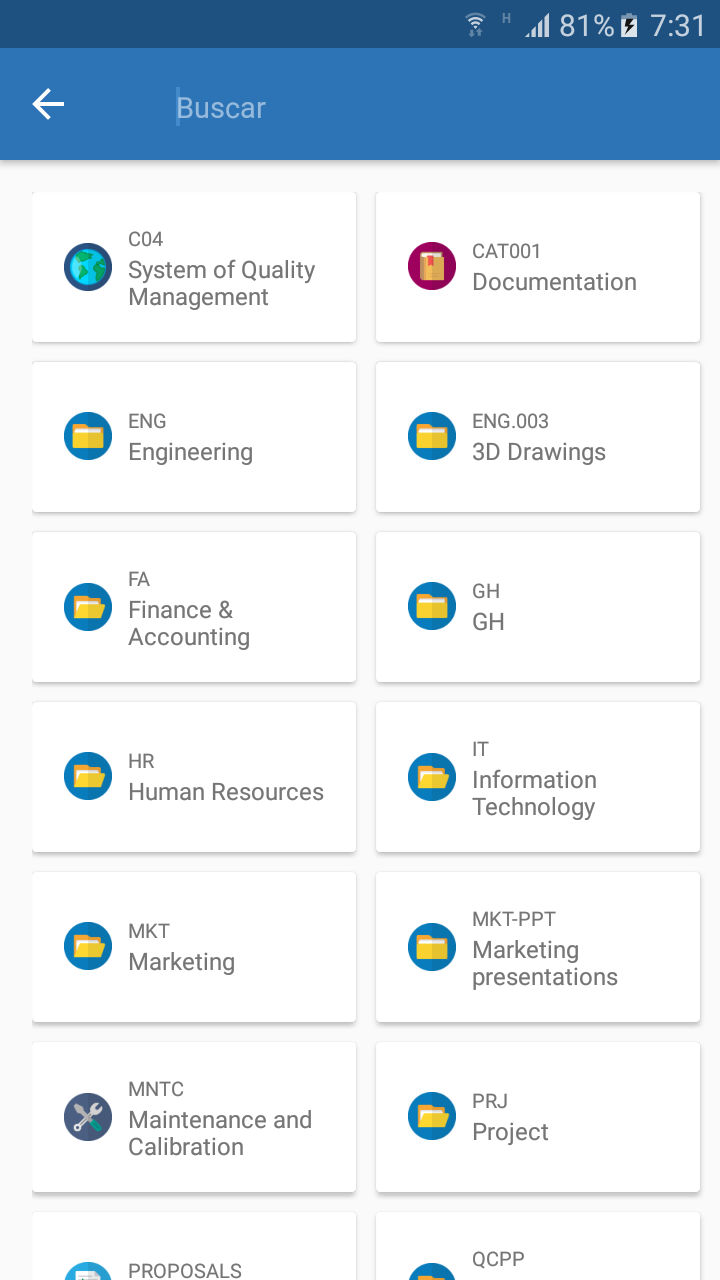This screenshot has height=1280, width=720.
Task: Open the CAT001 Documentation card
Action: (x=538, y=267)
